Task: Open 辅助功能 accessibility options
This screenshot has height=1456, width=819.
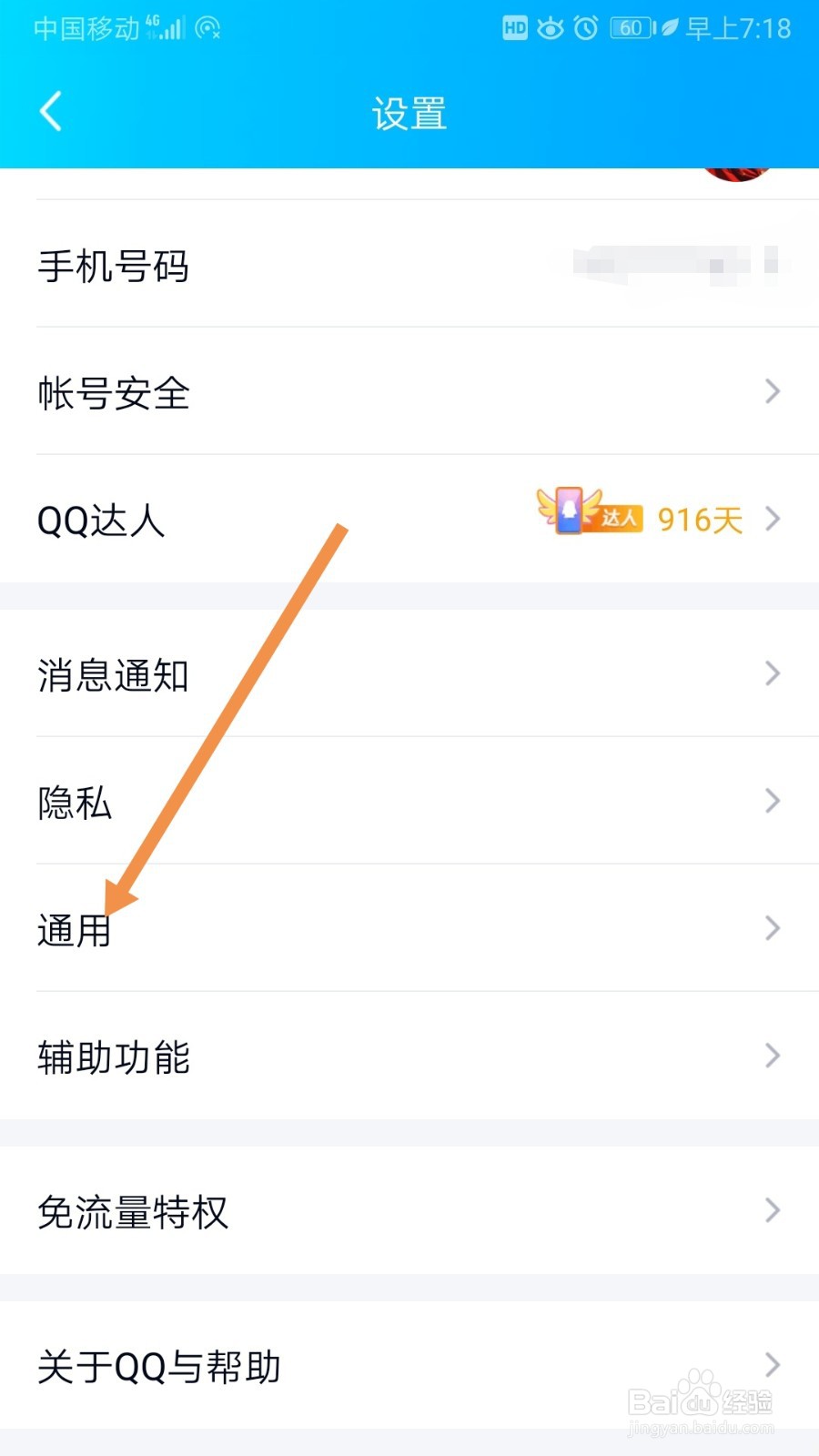Action: coord(409,1057)
